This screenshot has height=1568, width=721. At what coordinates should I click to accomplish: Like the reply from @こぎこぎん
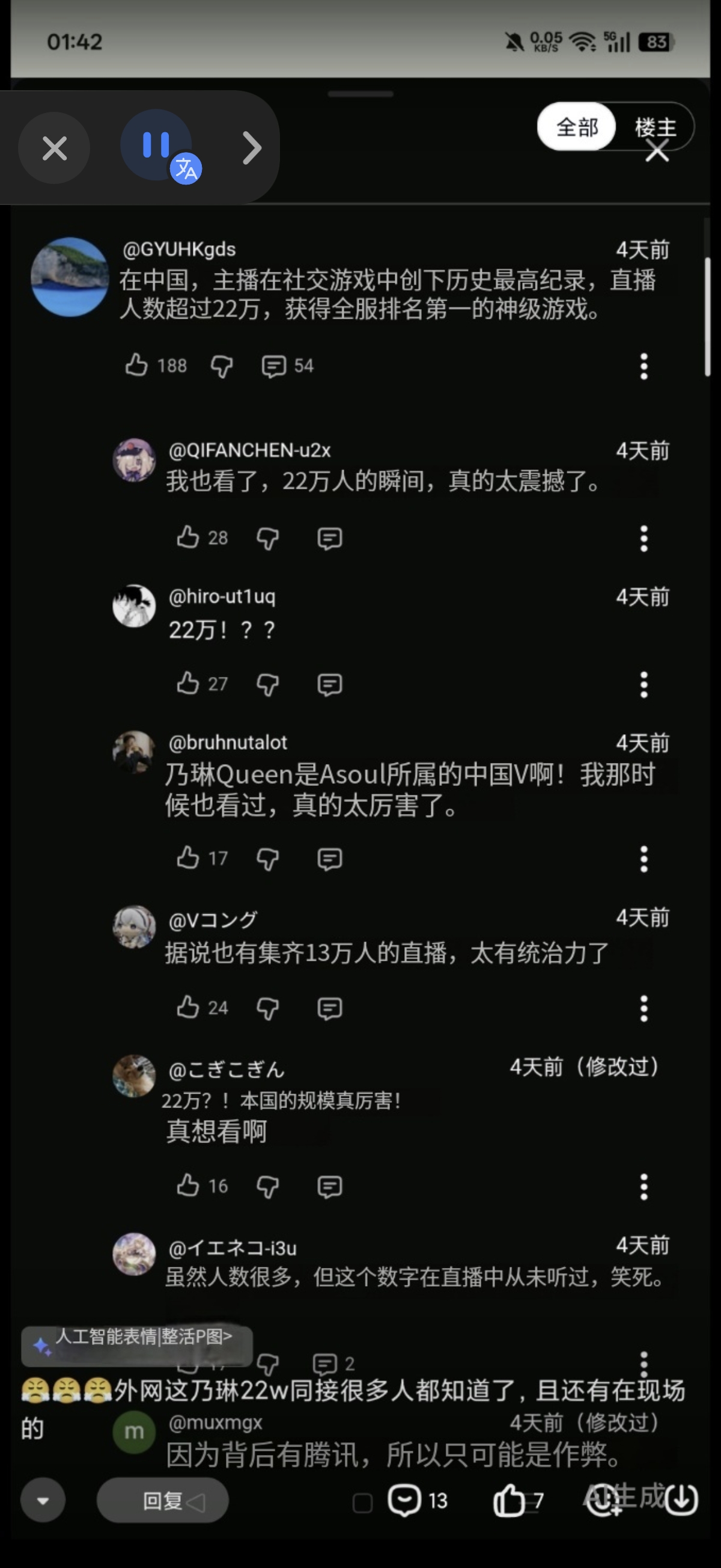(187, 1185)
